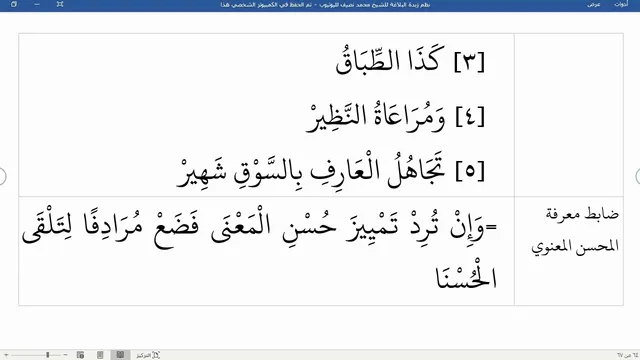Image resolution: width=640 pixels, height=360 pixels.
Task: Go to the next page arrow
Action: [x=2, y=177]
